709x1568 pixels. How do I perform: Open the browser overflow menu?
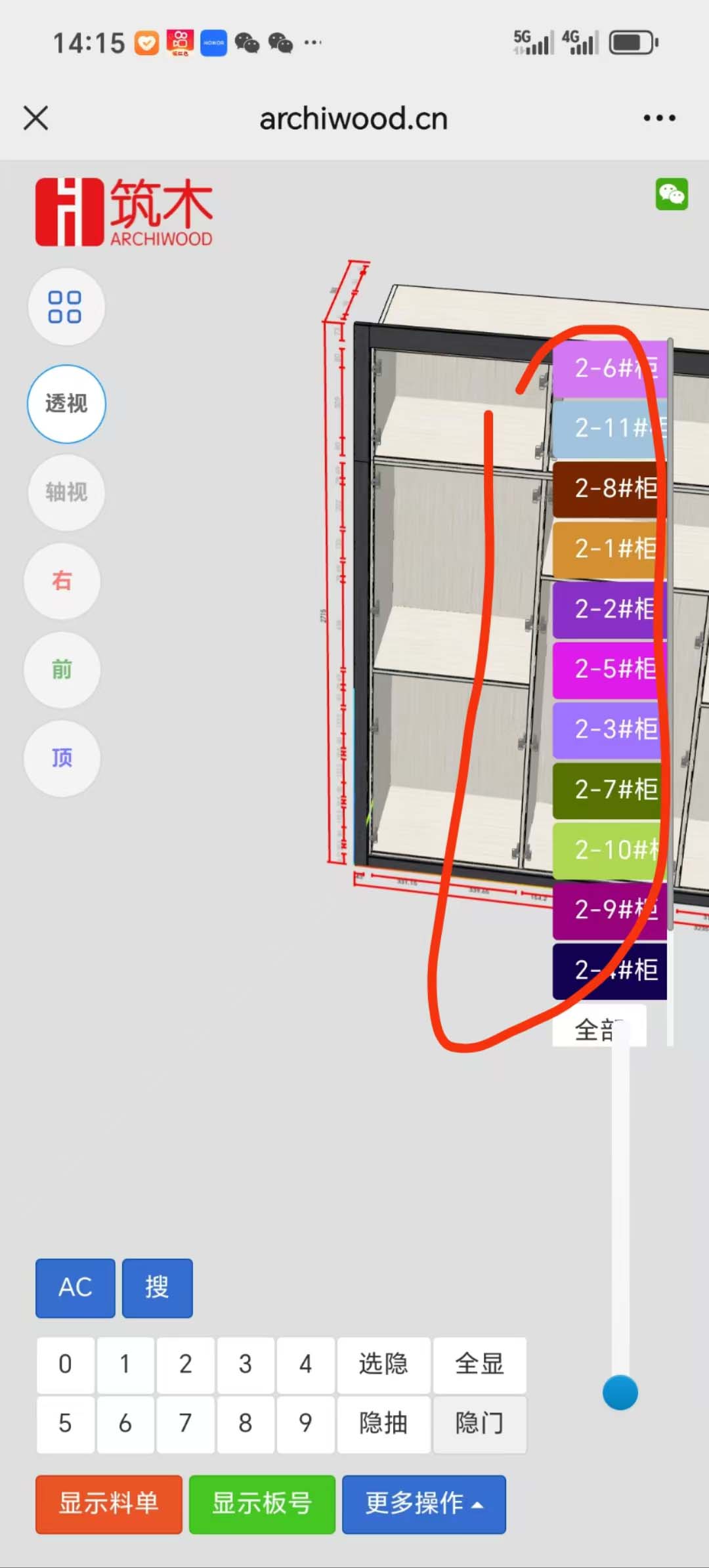(659, 118)
